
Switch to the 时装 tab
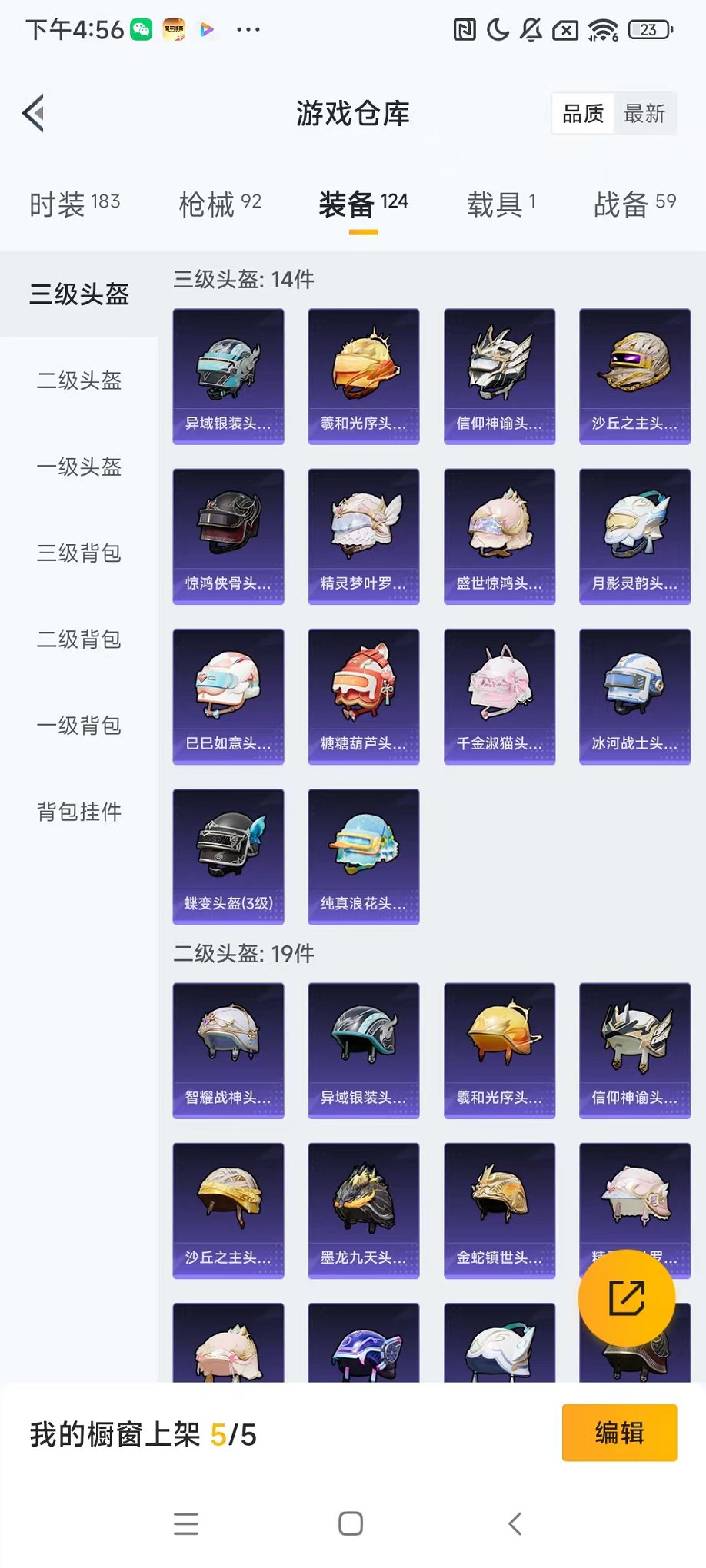pos(75,204)
